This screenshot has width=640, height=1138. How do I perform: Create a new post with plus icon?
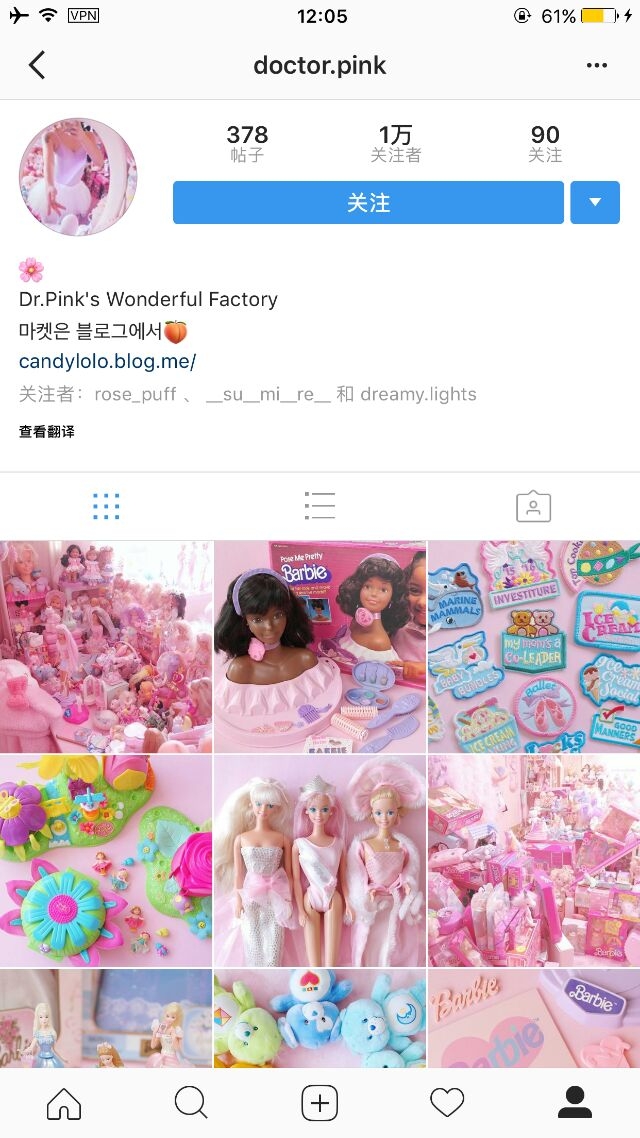pyautogui.click(x=320, y=1103)
